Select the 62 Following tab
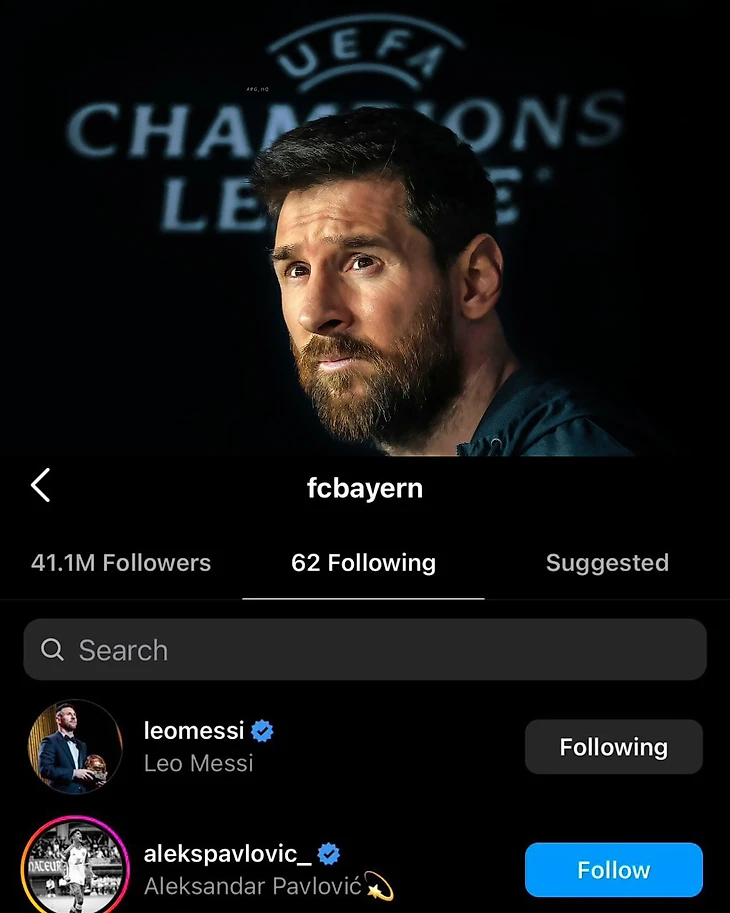This screenshot has width=730, height=913. tap(363, 563)
